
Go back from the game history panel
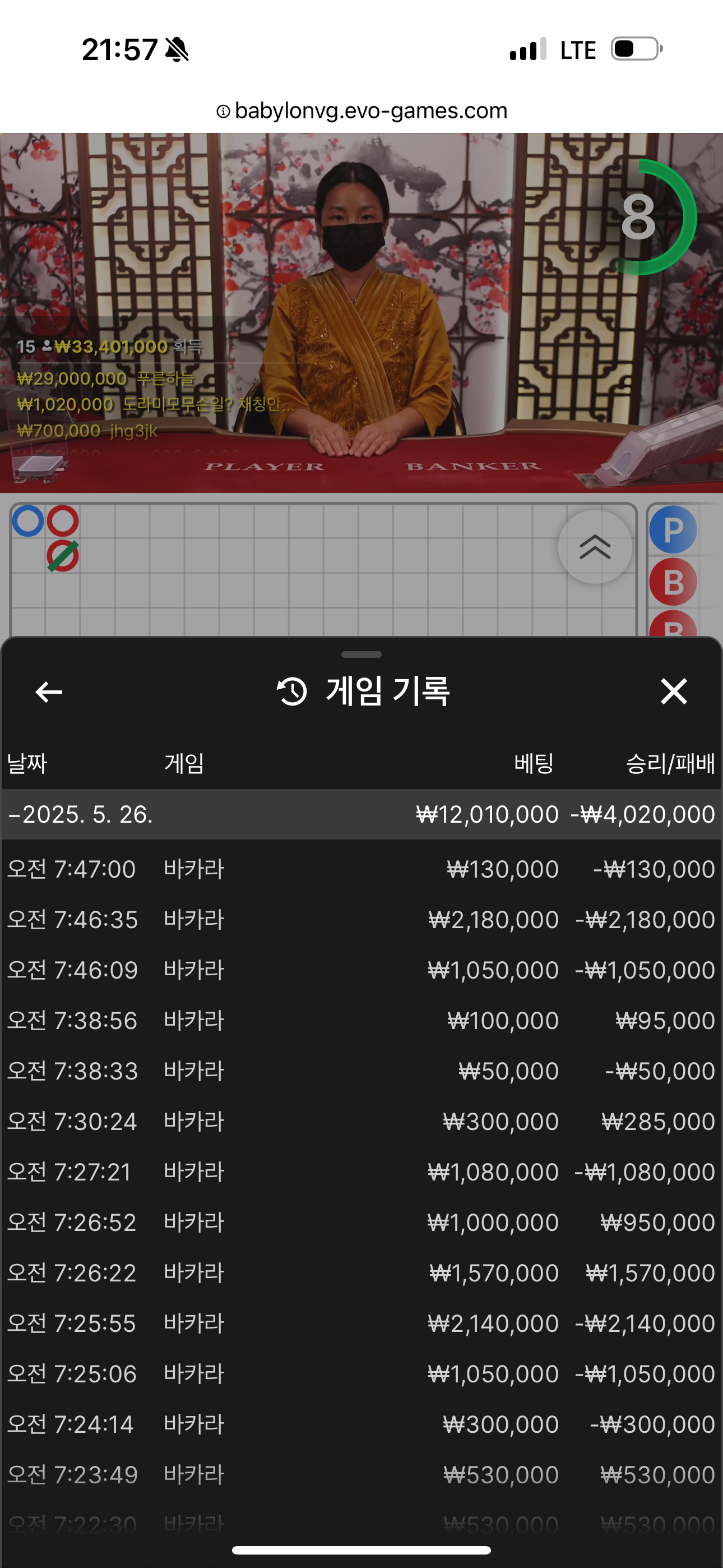[49, 691]
